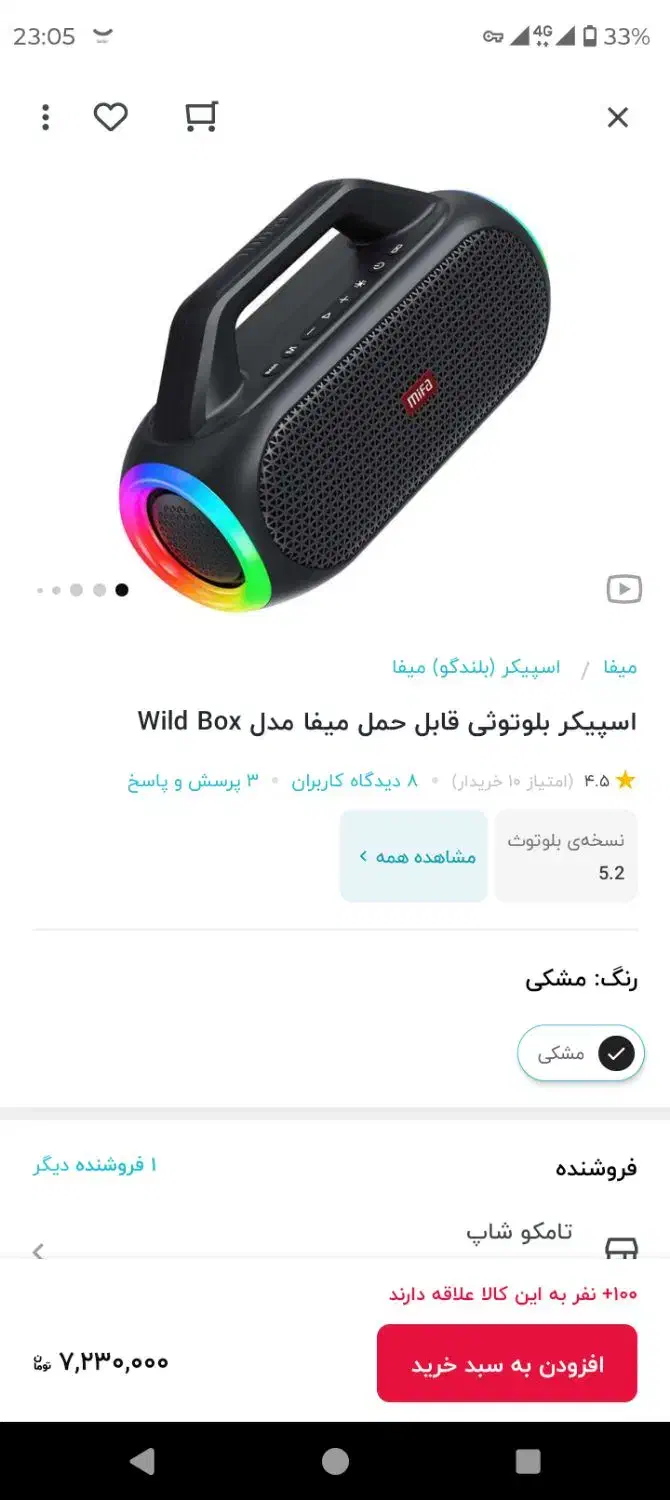The width and height of the screenshot is (670, 1500).
Task: Tap افزودن به سبد خرید button
Action: pyautogui.click(x=507, y=1364)
